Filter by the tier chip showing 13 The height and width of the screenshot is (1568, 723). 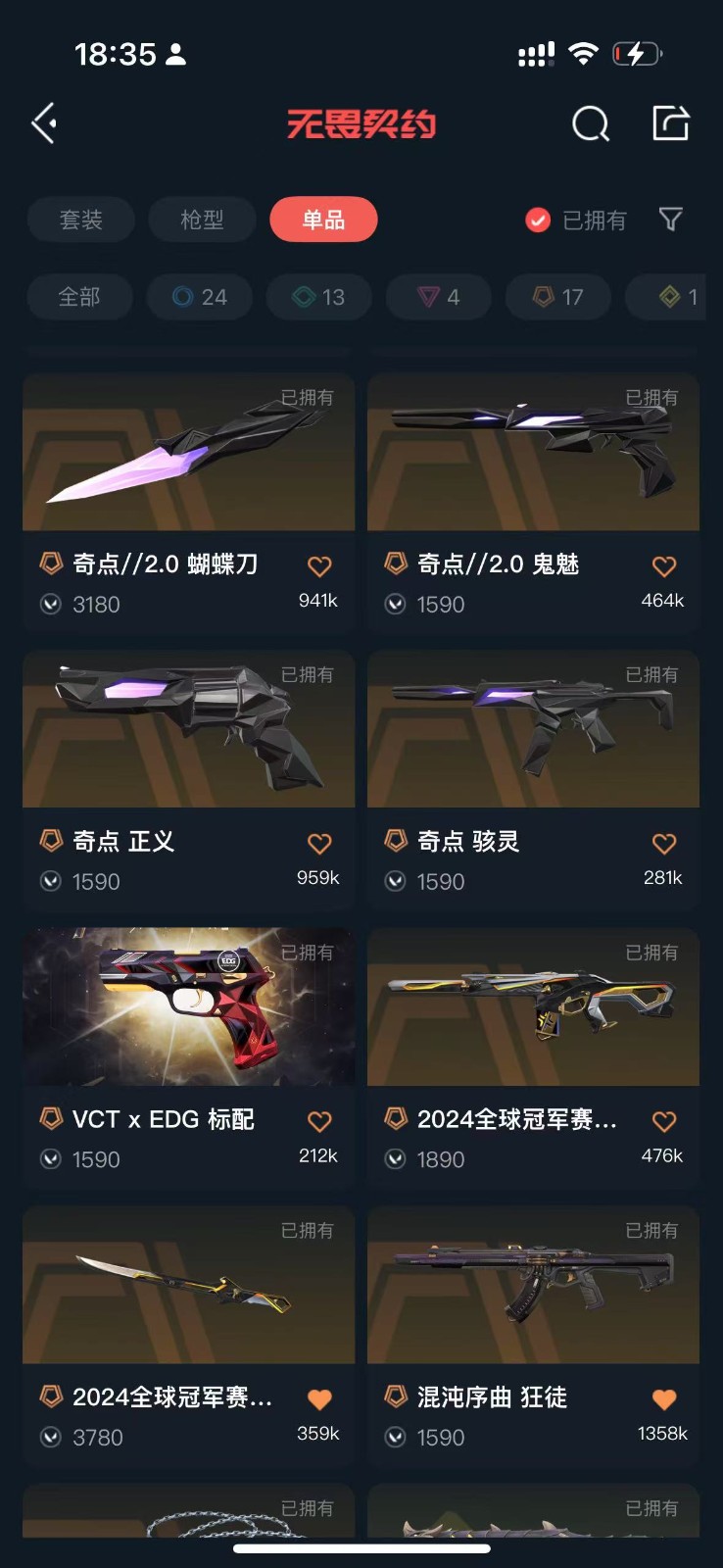click(319, 297)
